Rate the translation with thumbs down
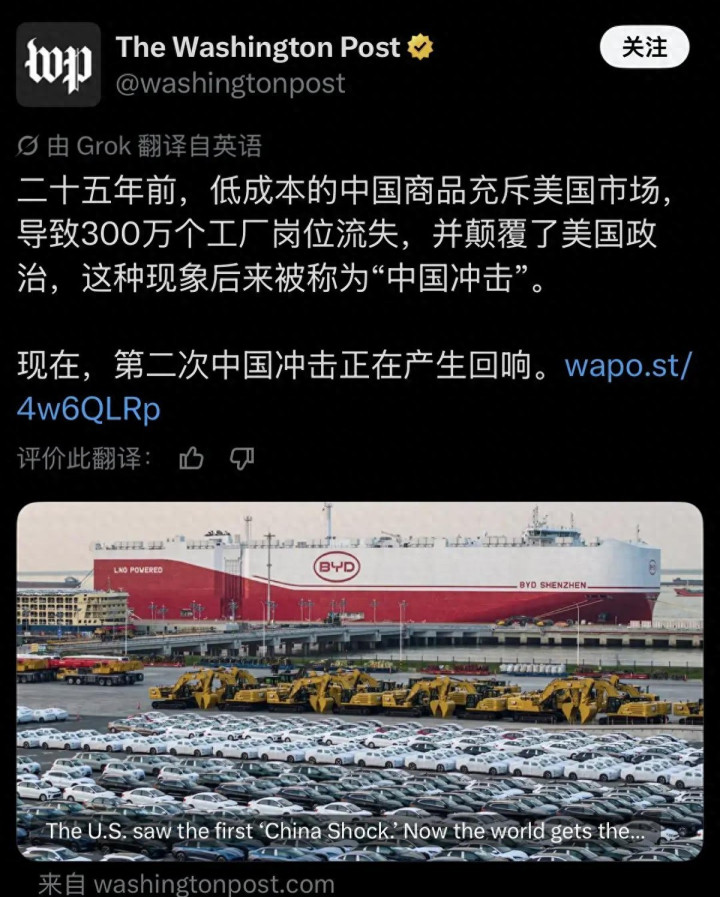This screenshot has width=720, height=897. [241, 458]
